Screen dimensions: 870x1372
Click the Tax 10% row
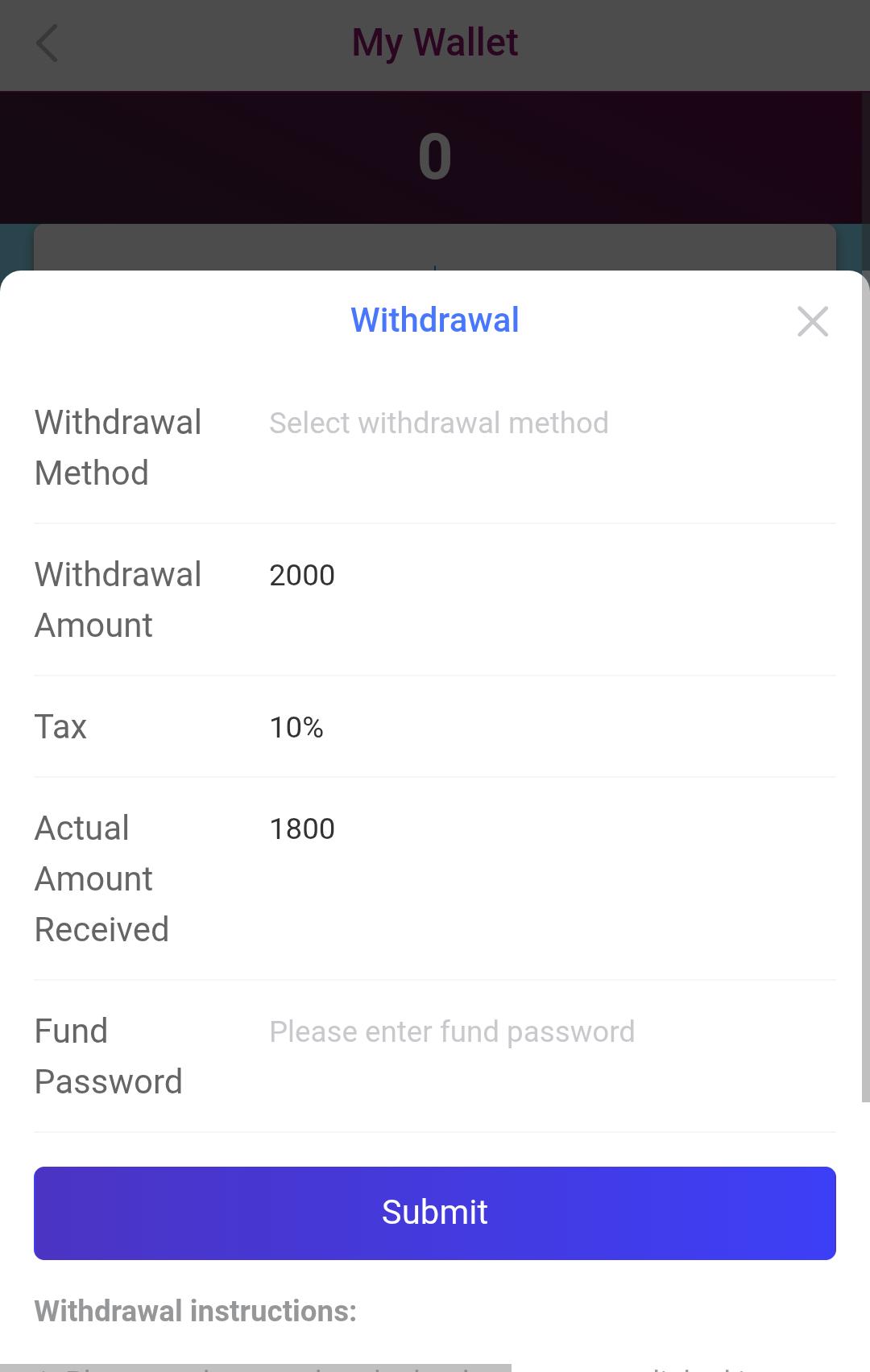(x=296, y=727)
